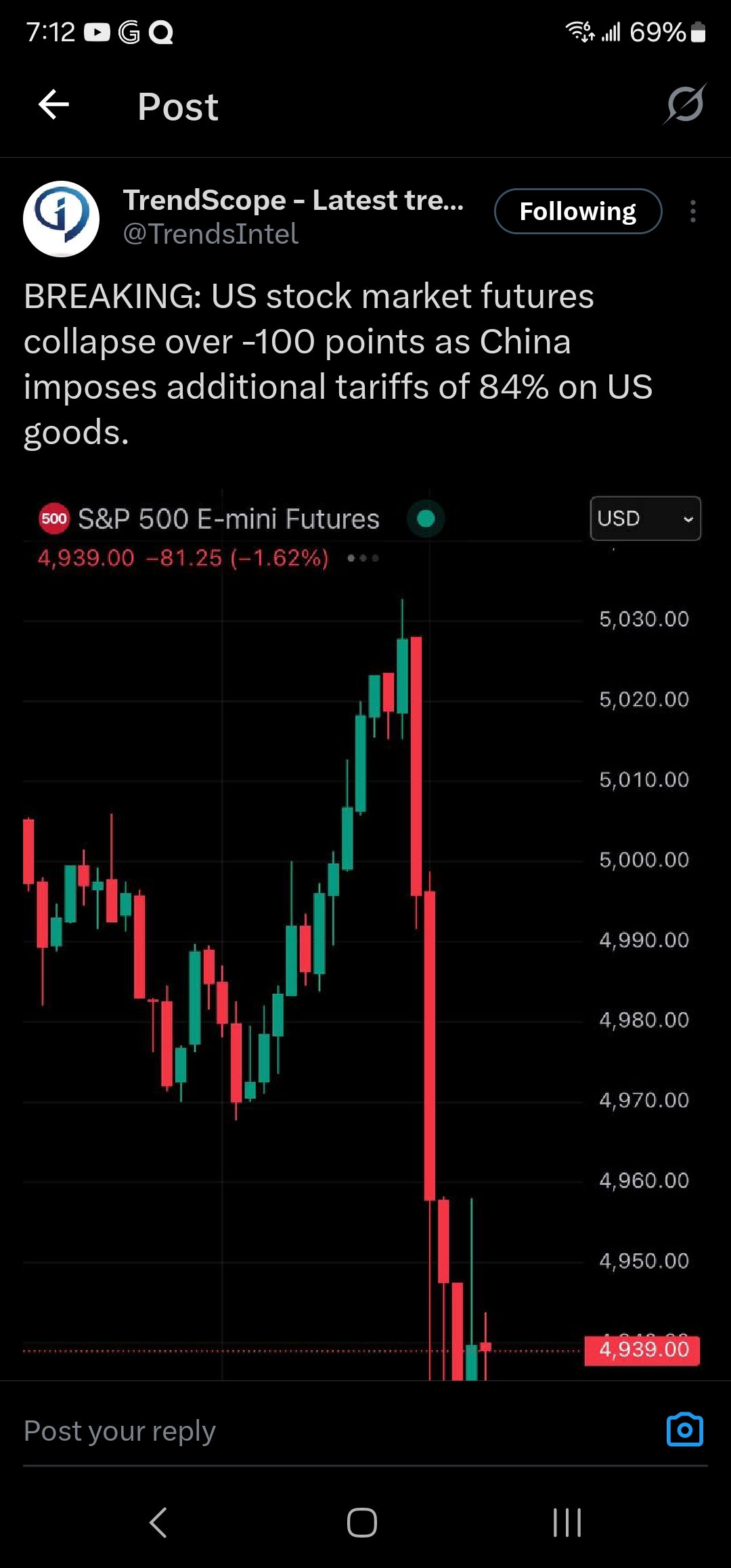Attach a photo with the camera icon

pos(684,1430)
